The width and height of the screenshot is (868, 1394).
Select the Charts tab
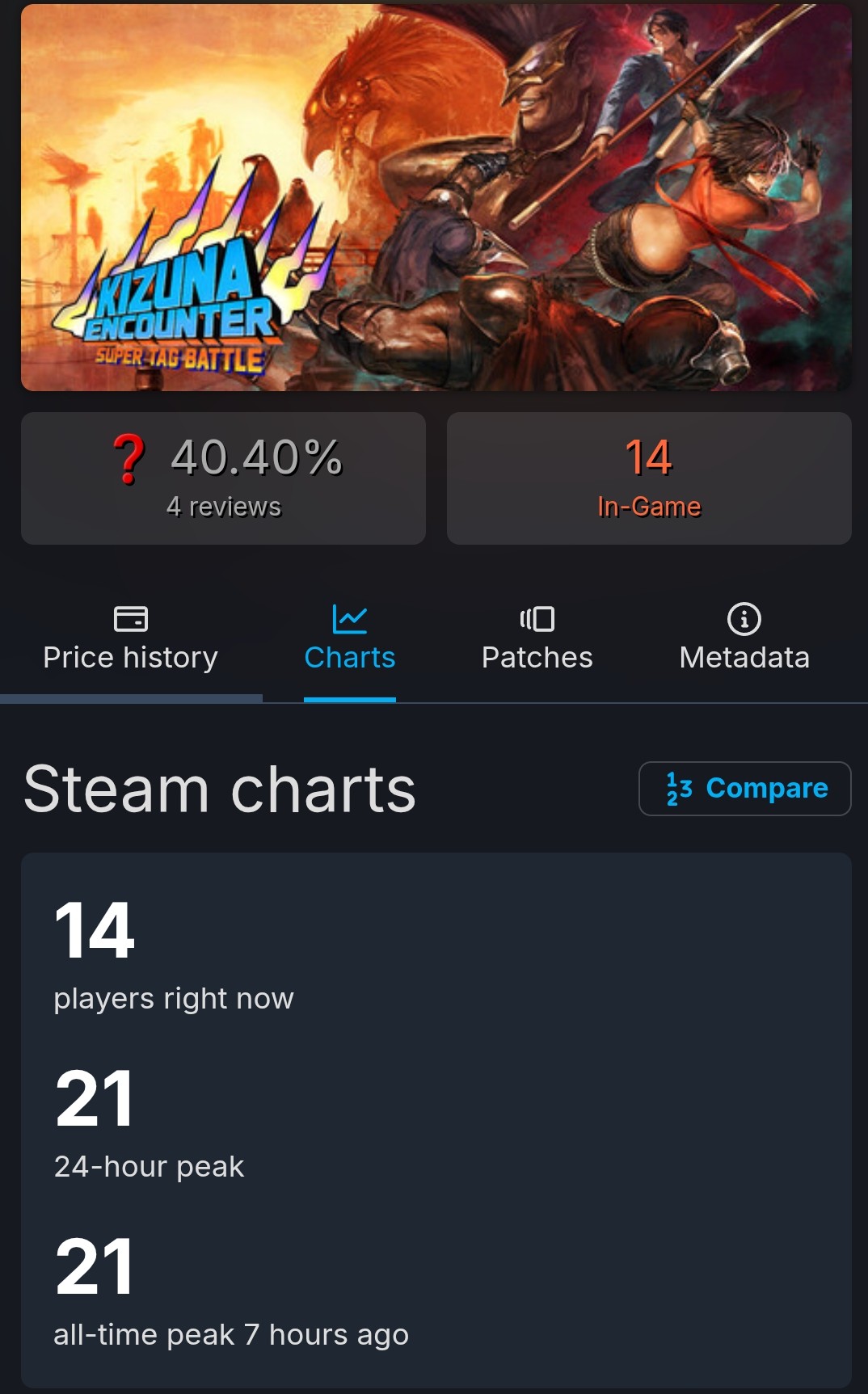[350, 640]
